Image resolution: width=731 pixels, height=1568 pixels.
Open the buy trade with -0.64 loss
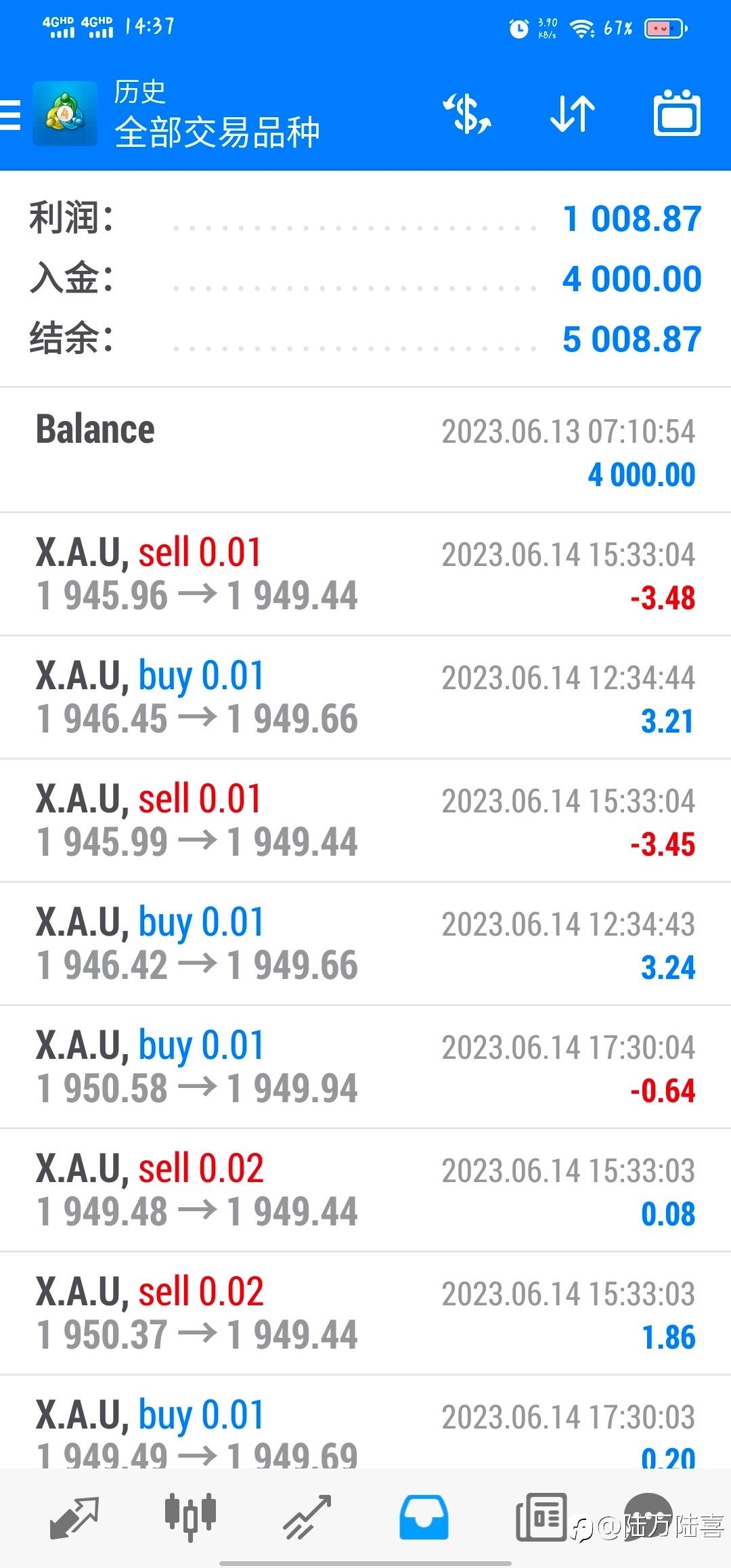click(x=365, y=1067)
